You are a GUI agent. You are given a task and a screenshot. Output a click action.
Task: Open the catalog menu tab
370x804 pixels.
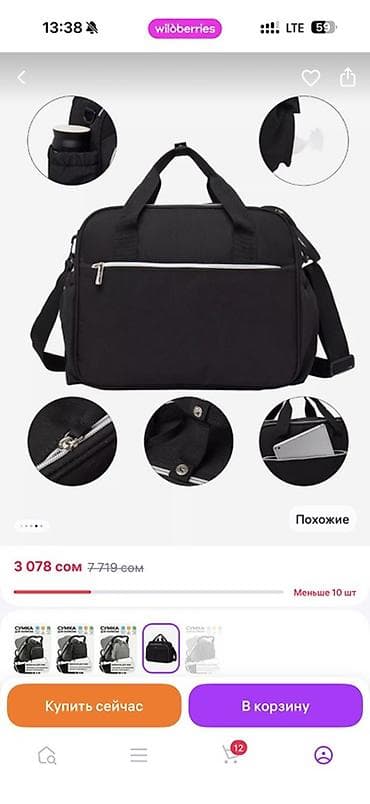point(138,755)
